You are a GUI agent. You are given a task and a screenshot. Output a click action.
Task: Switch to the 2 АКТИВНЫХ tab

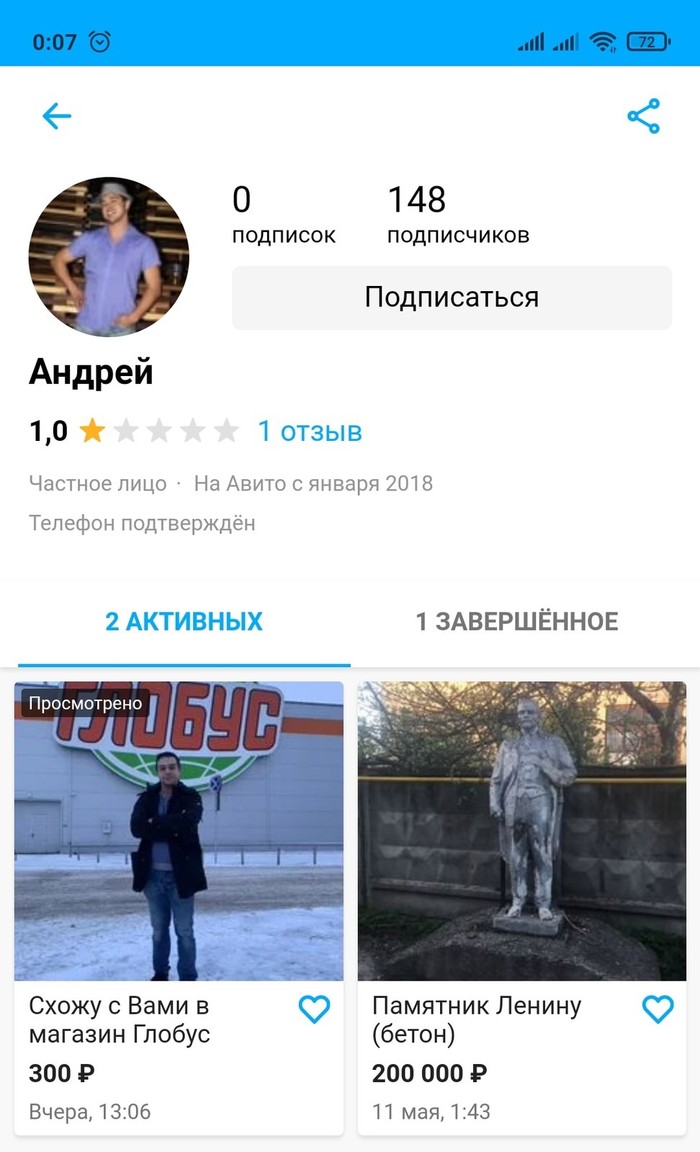[184, 621]
